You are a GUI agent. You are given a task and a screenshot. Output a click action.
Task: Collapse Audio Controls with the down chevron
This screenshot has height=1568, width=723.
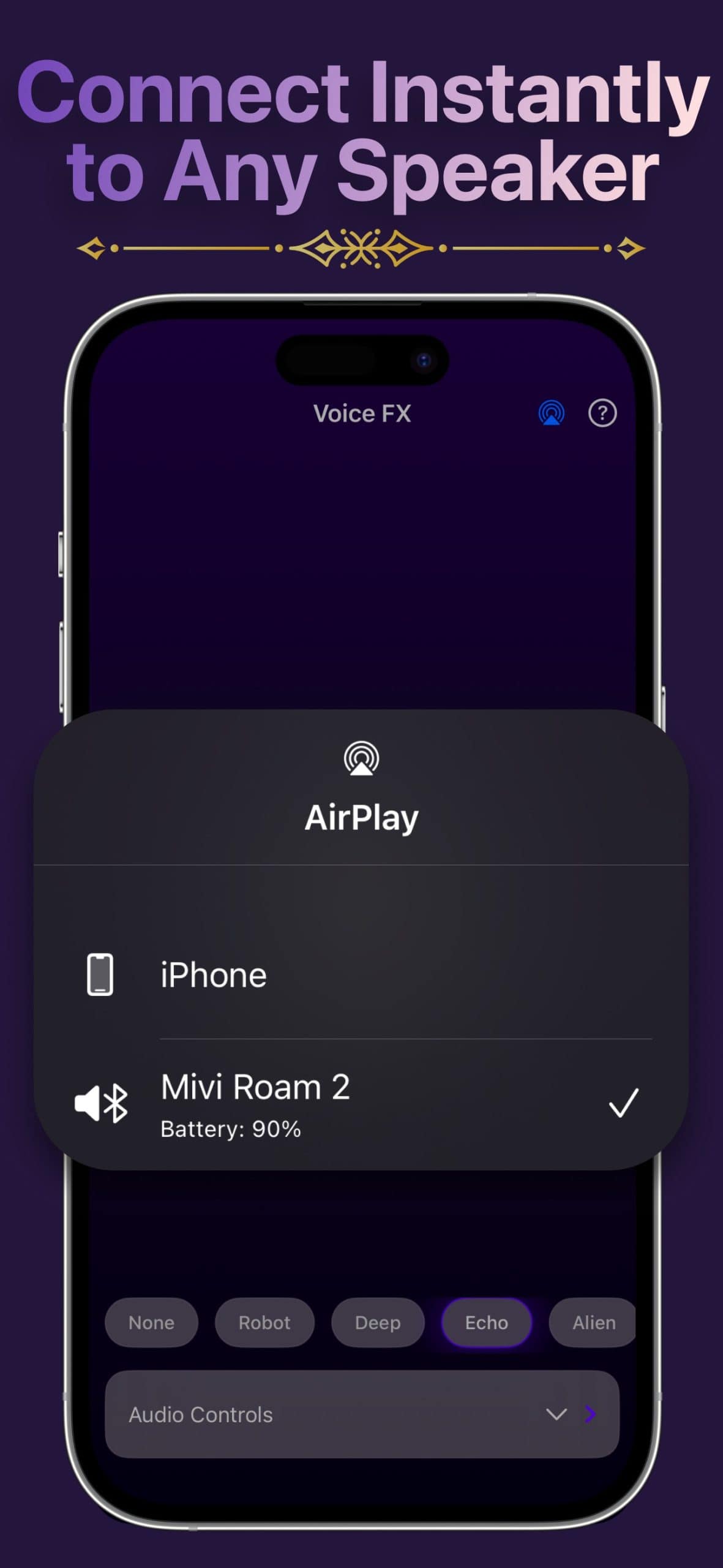[556, 1415]
